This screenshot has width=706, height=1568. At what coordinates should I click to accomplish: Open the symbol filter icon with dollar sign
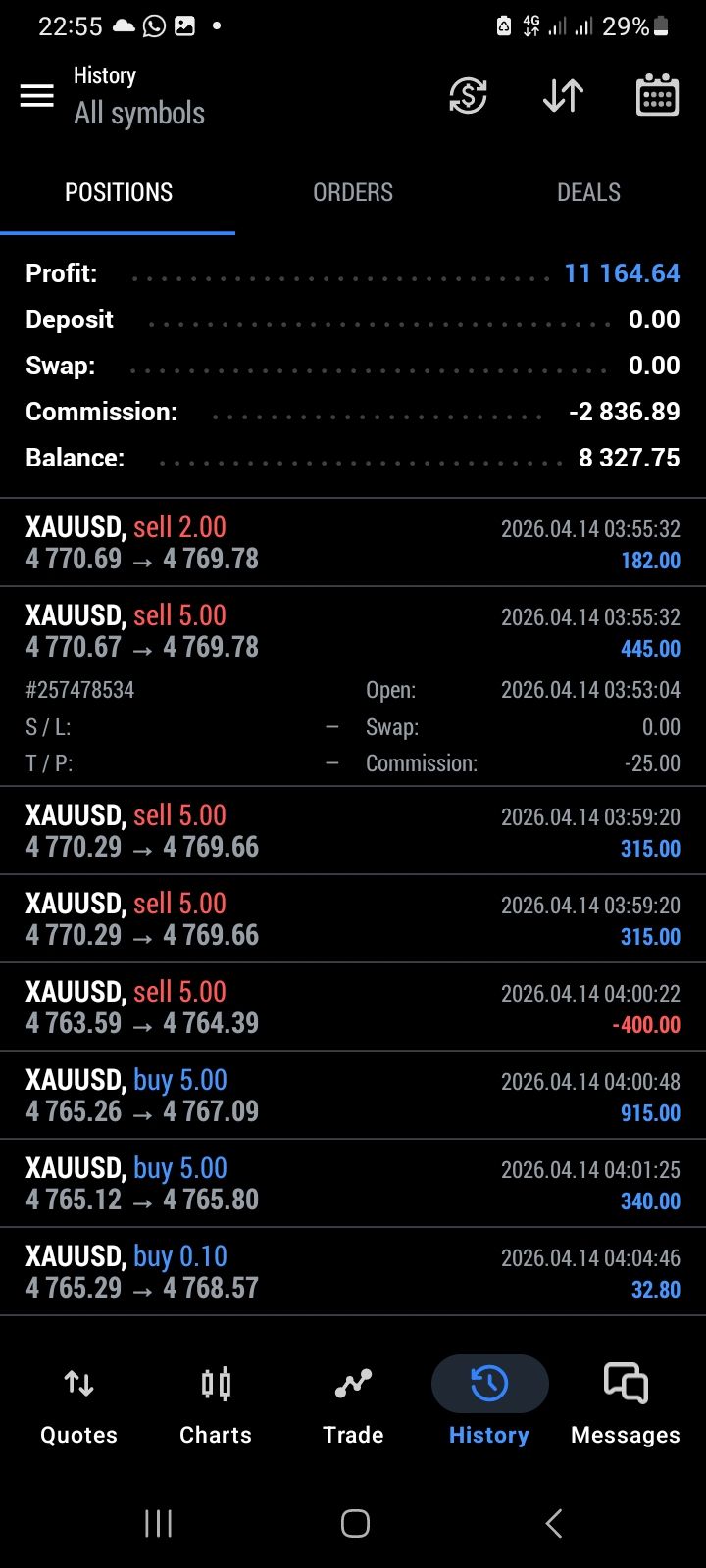click(468, 96)
